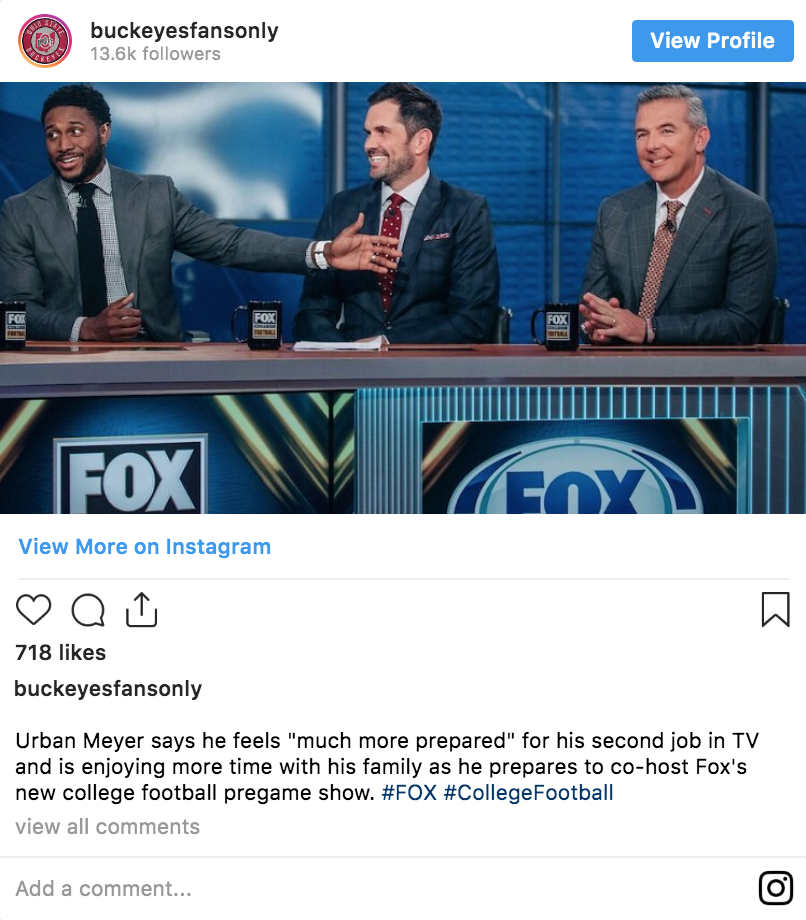Screen dimensions: 806x920
Task: Tap the Instagram logo icon
Action: [x=775, y=888]
